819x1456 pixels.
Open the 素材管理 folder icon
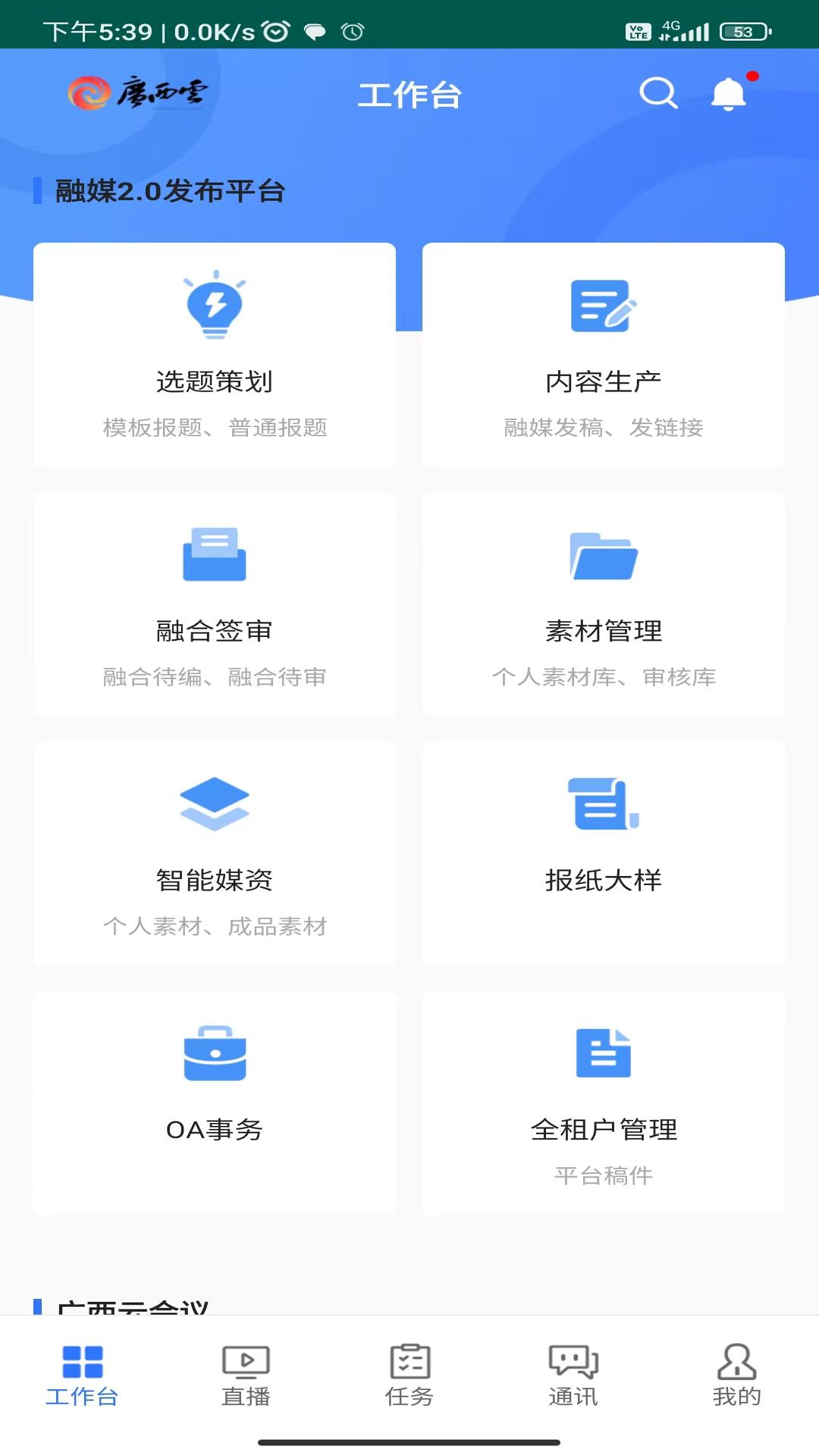(603, 554)
